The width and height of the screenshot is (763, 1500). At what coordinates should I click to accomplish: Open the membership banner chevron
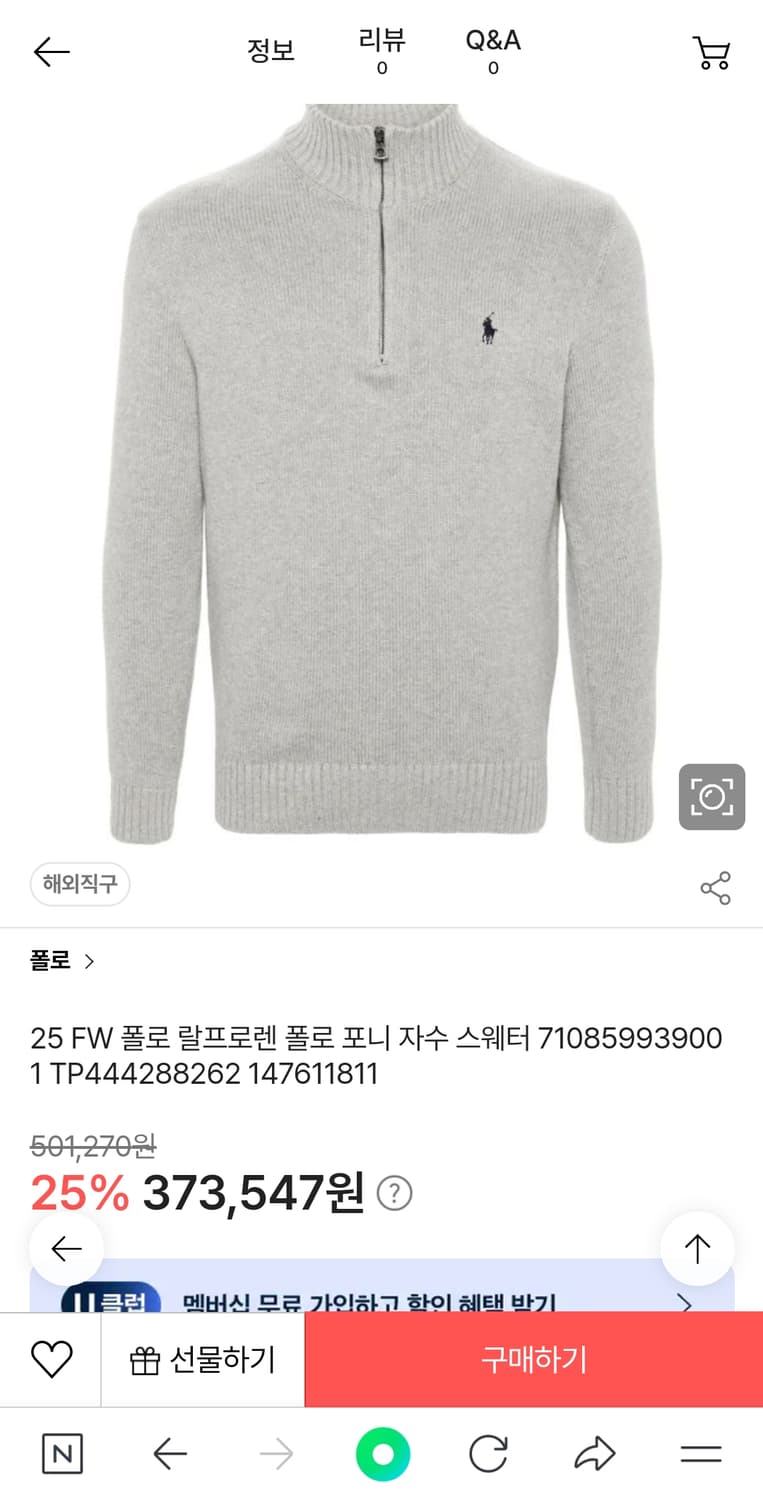click(685, 1305)
